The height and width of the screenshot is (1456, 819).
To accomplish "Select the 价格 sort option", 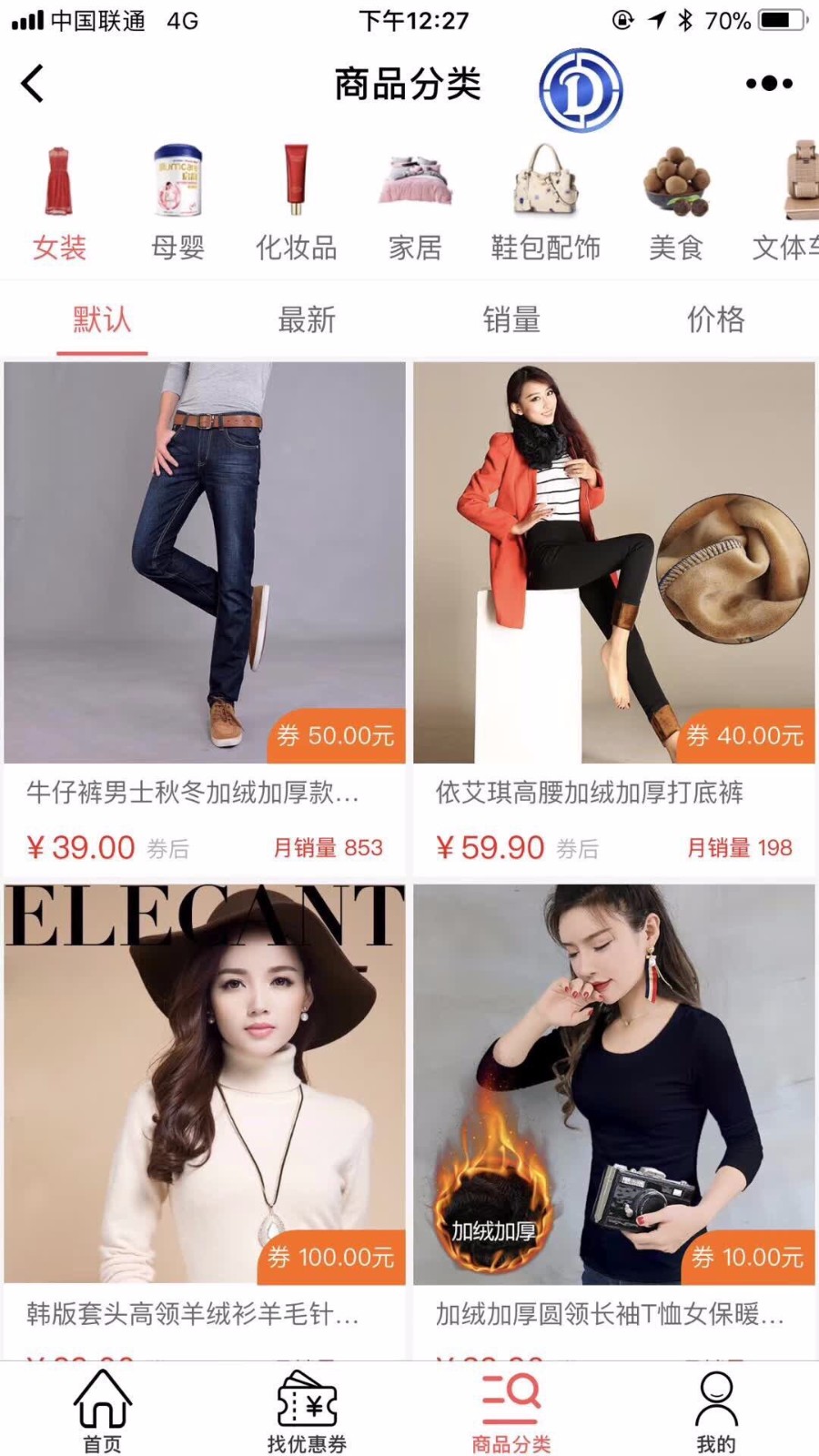I will (716, 319).
